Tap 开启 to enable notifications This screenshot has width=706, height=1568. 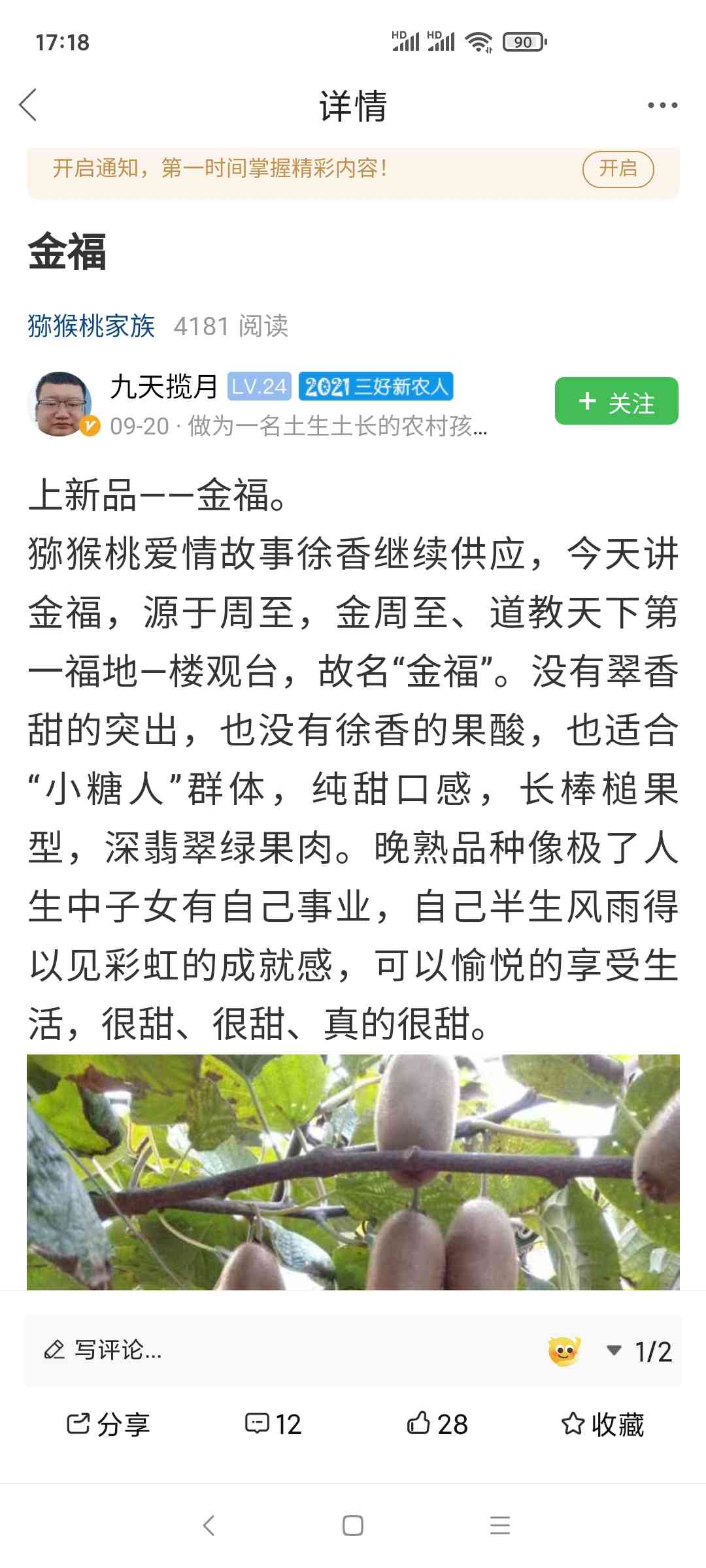pos(618,169)
